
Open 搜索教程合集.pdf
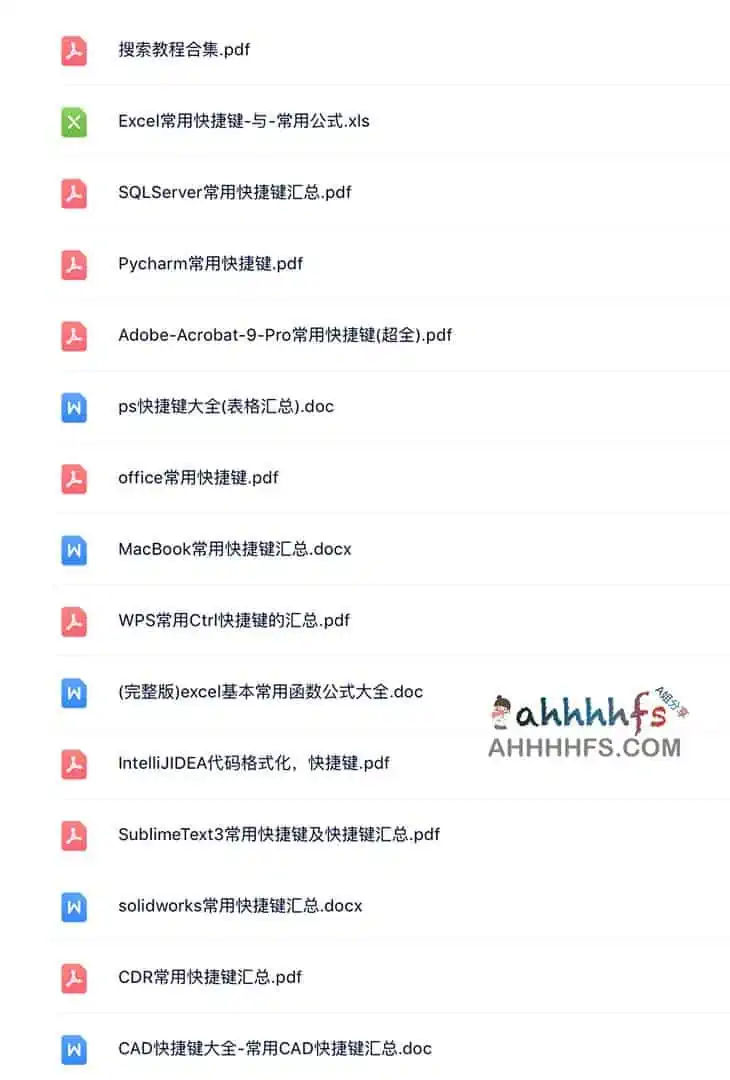coord(184,50)
